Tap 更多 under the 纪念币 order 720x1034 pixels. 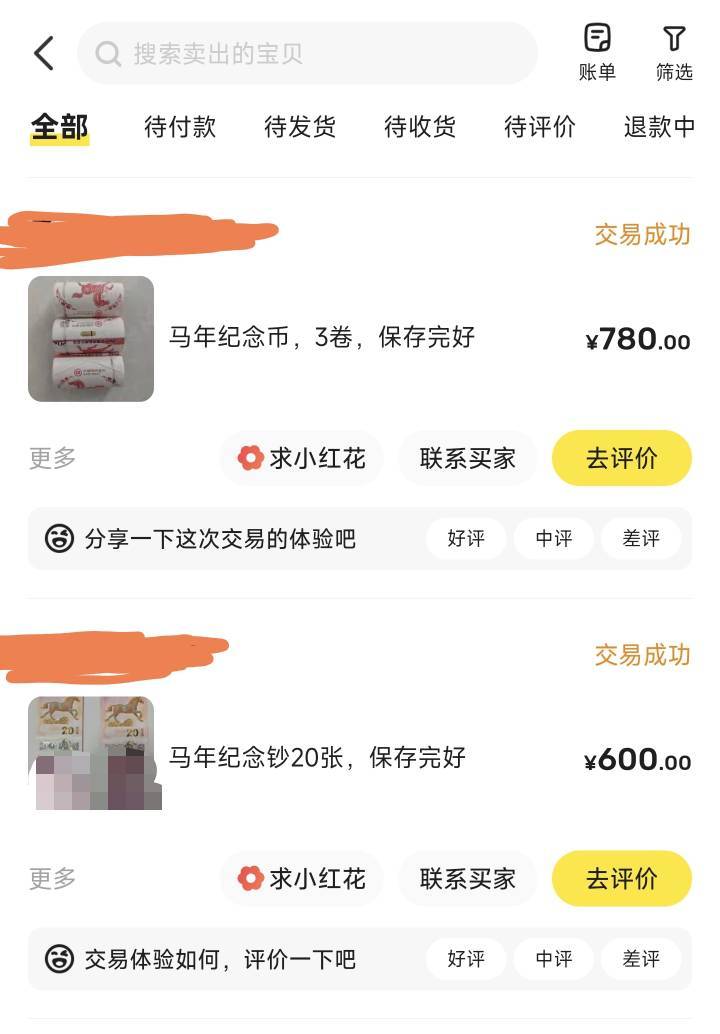[52, 458]
